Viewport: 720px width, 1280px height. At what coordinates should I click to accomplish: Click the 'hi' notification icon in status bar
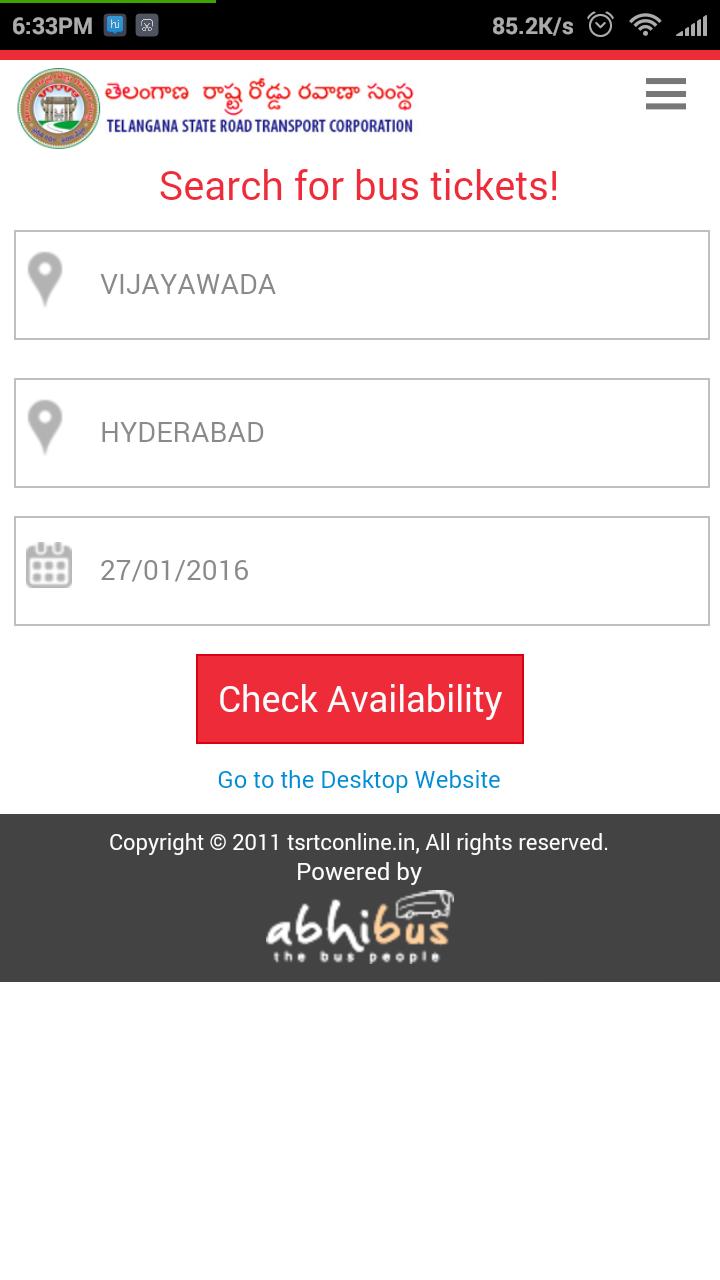(x=115, y=25)
